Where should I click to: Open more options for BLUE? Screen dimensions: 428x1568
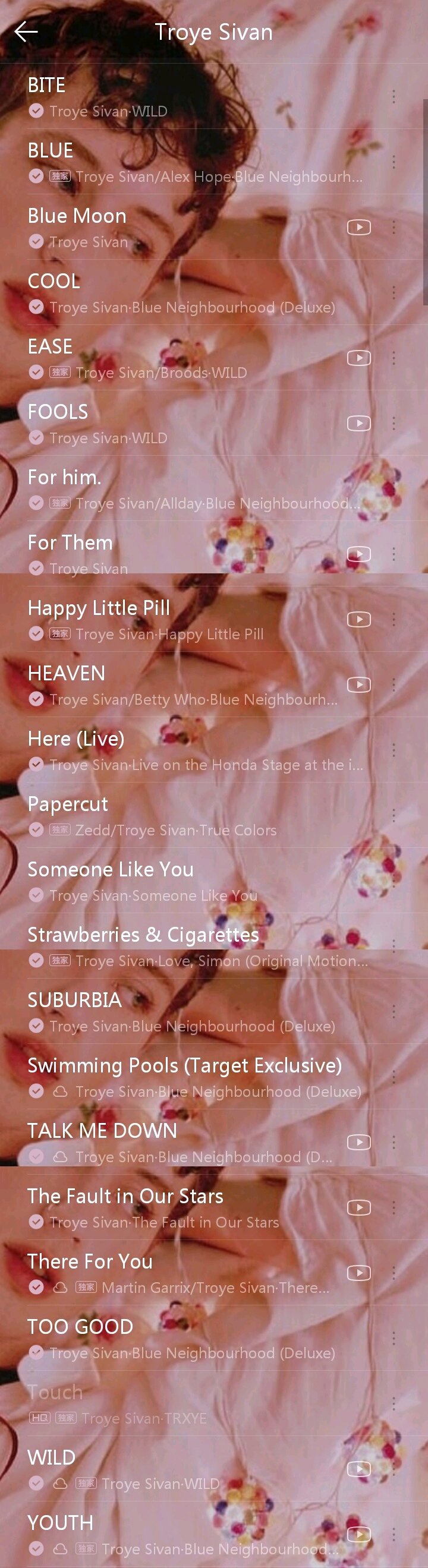[x=394, y=162]
